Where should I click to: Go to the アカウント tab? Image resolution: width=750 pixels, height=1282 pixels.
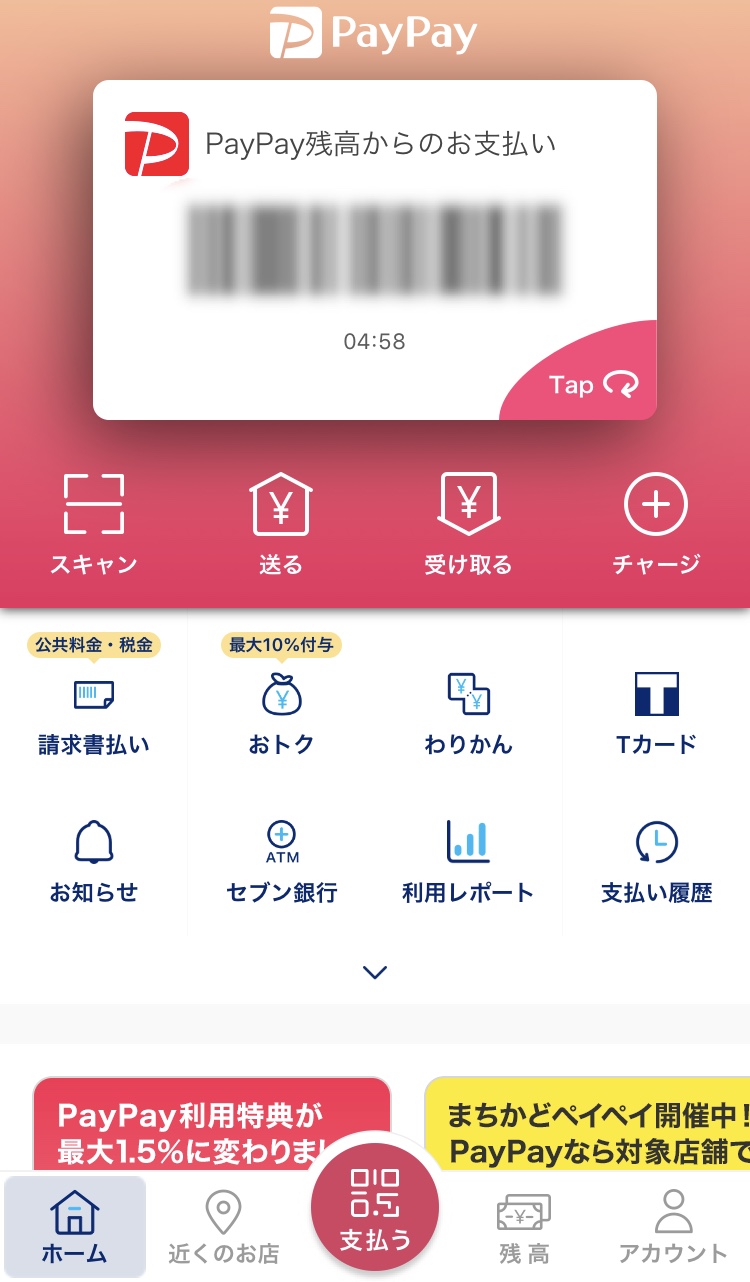click(x=673, y=1227)
